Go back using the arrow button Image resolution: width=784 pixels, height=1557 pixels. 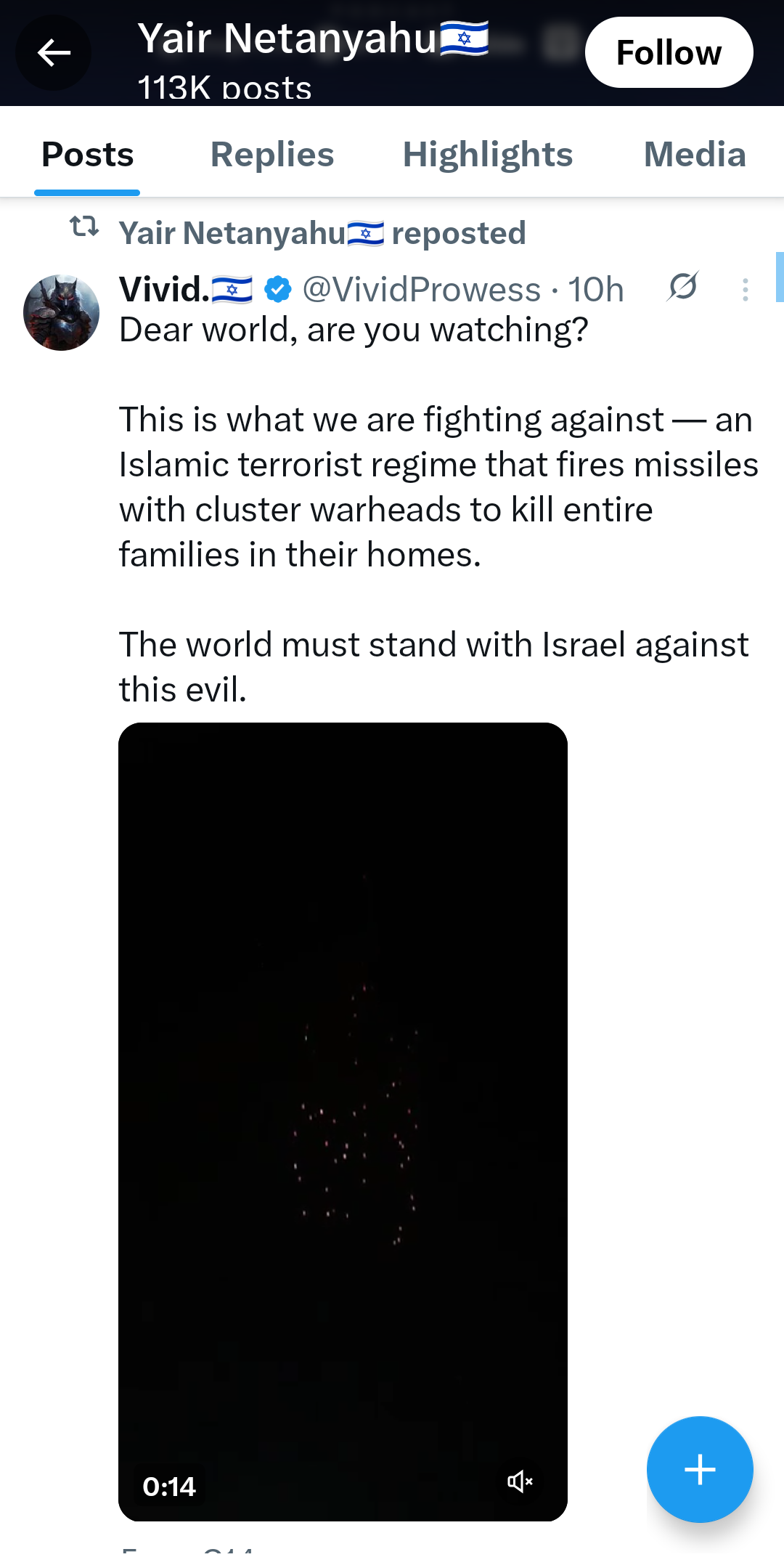(54, 52)
